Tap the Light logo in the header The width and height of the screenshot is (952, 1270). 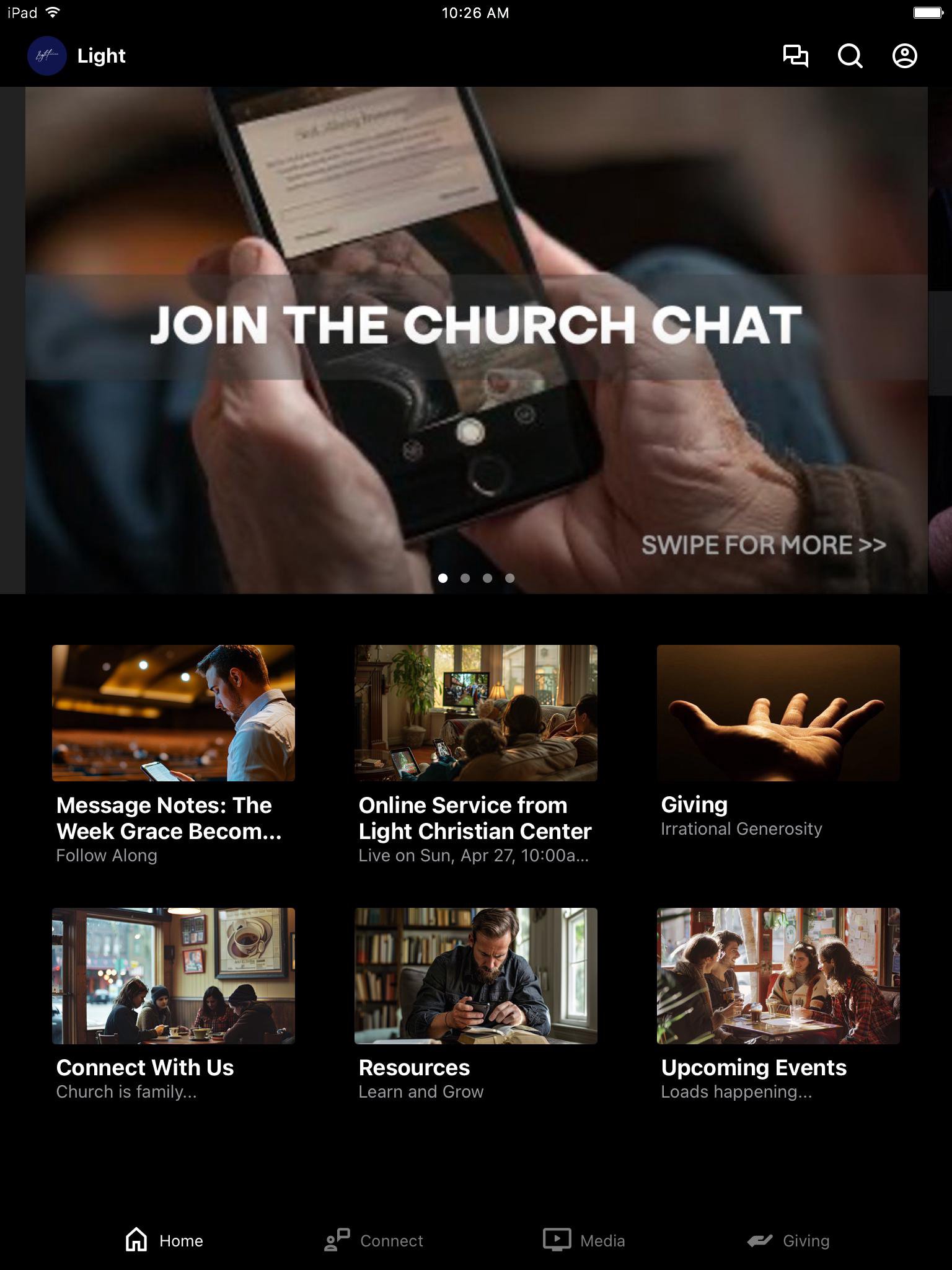coord(47,56)
